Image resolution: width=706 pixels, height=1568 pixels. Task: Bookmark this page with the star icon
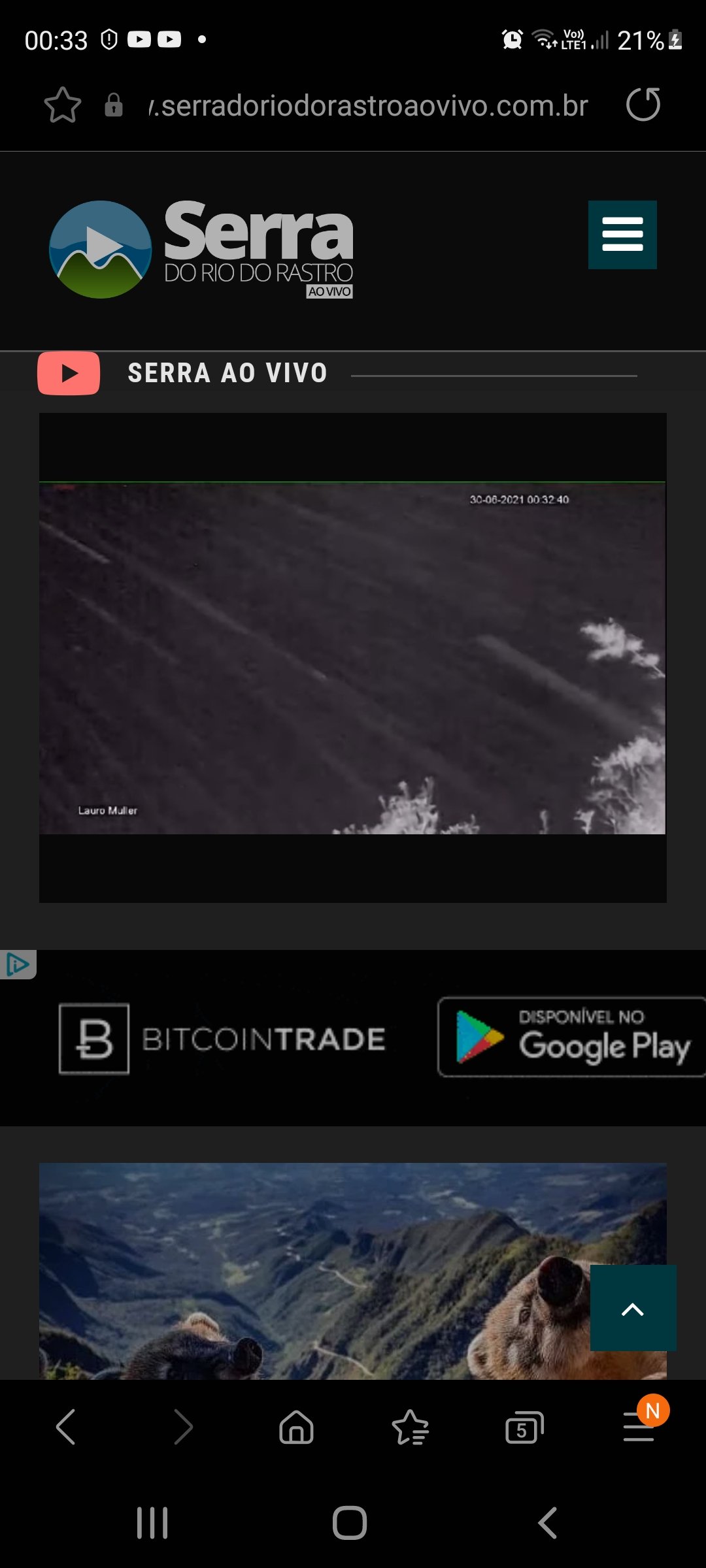pos(63,105)
